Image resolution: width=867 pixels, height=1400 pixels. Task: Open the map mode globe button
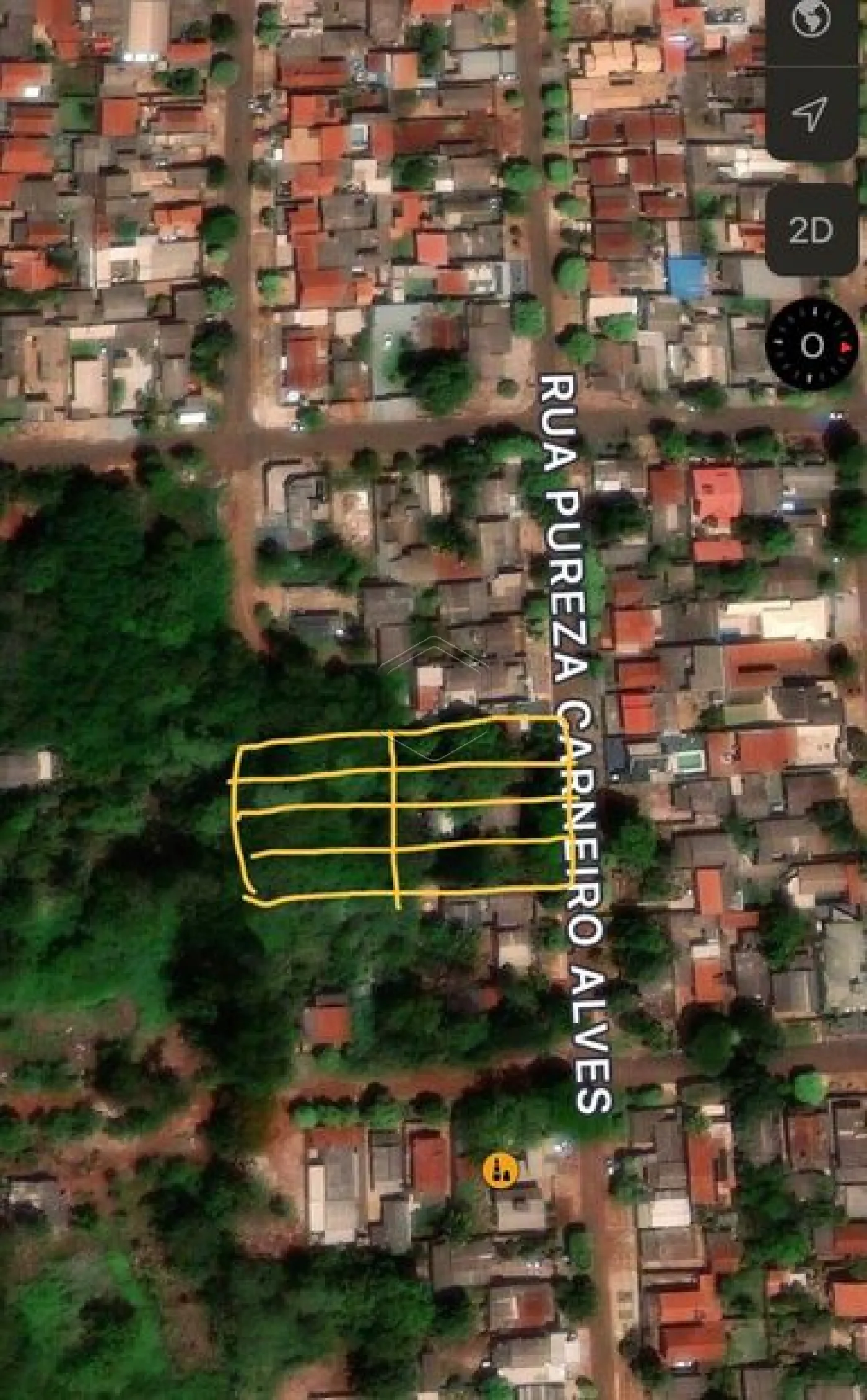click(x=811, y=20)
